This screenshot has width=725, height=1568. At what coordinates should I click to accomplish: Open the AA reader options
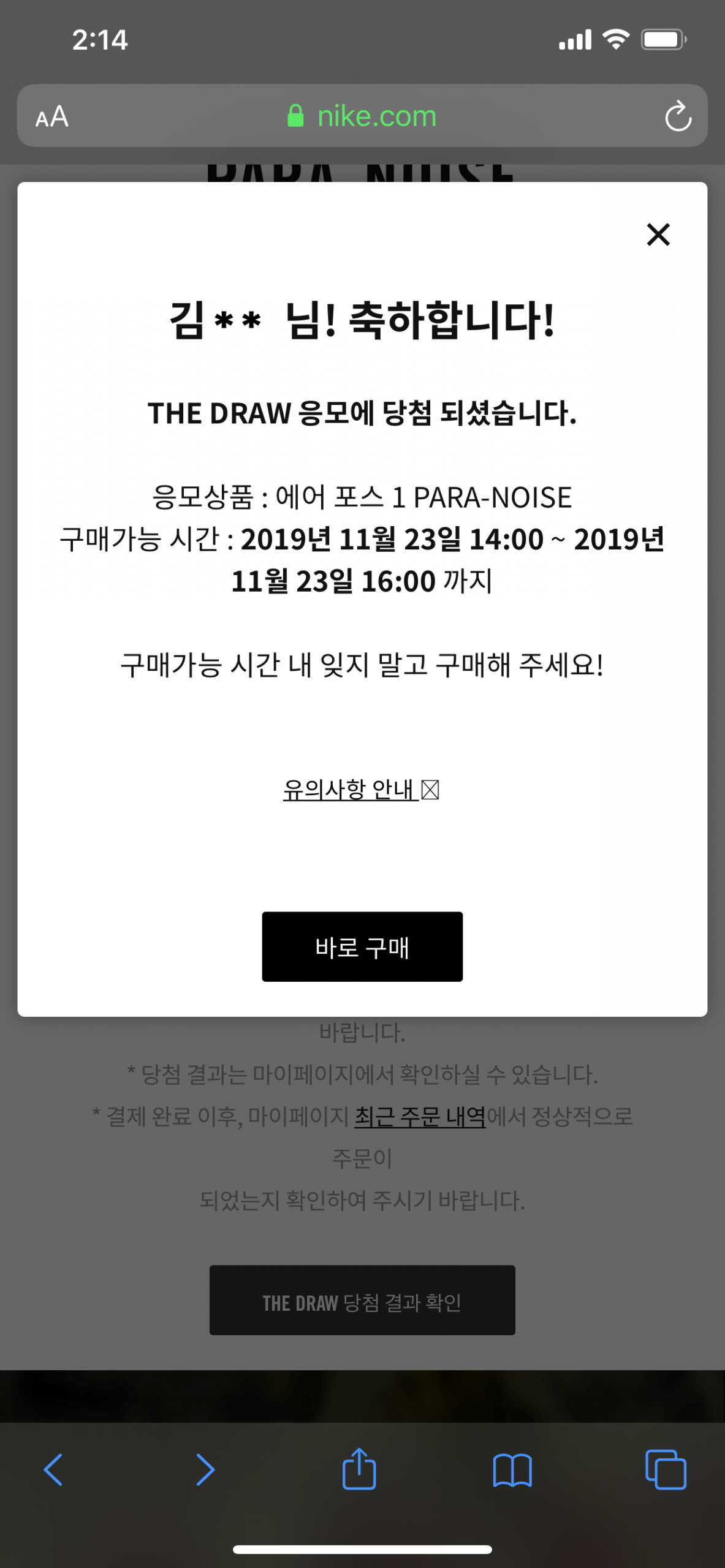click(52, 116)
